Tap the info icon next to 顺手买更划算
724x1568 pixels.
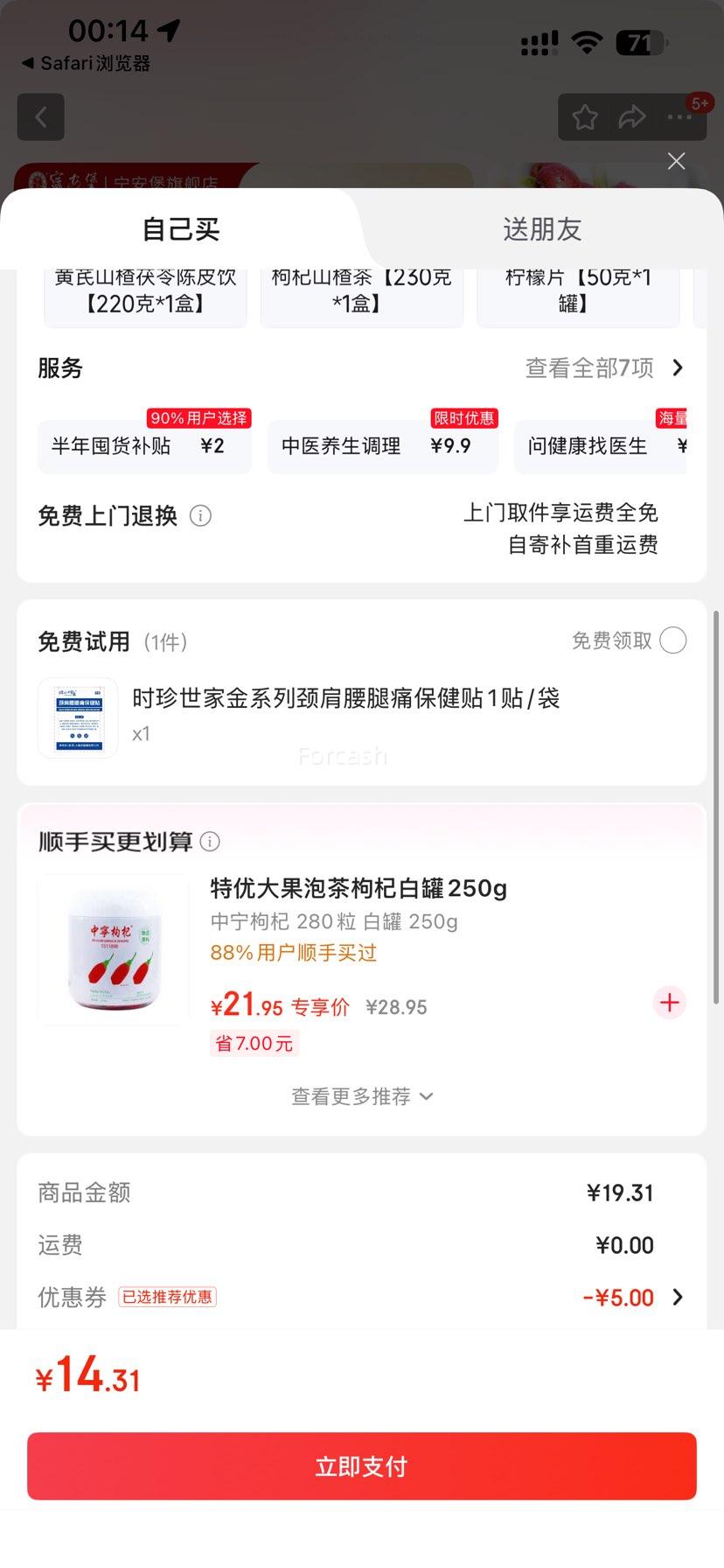coord(209,842)
